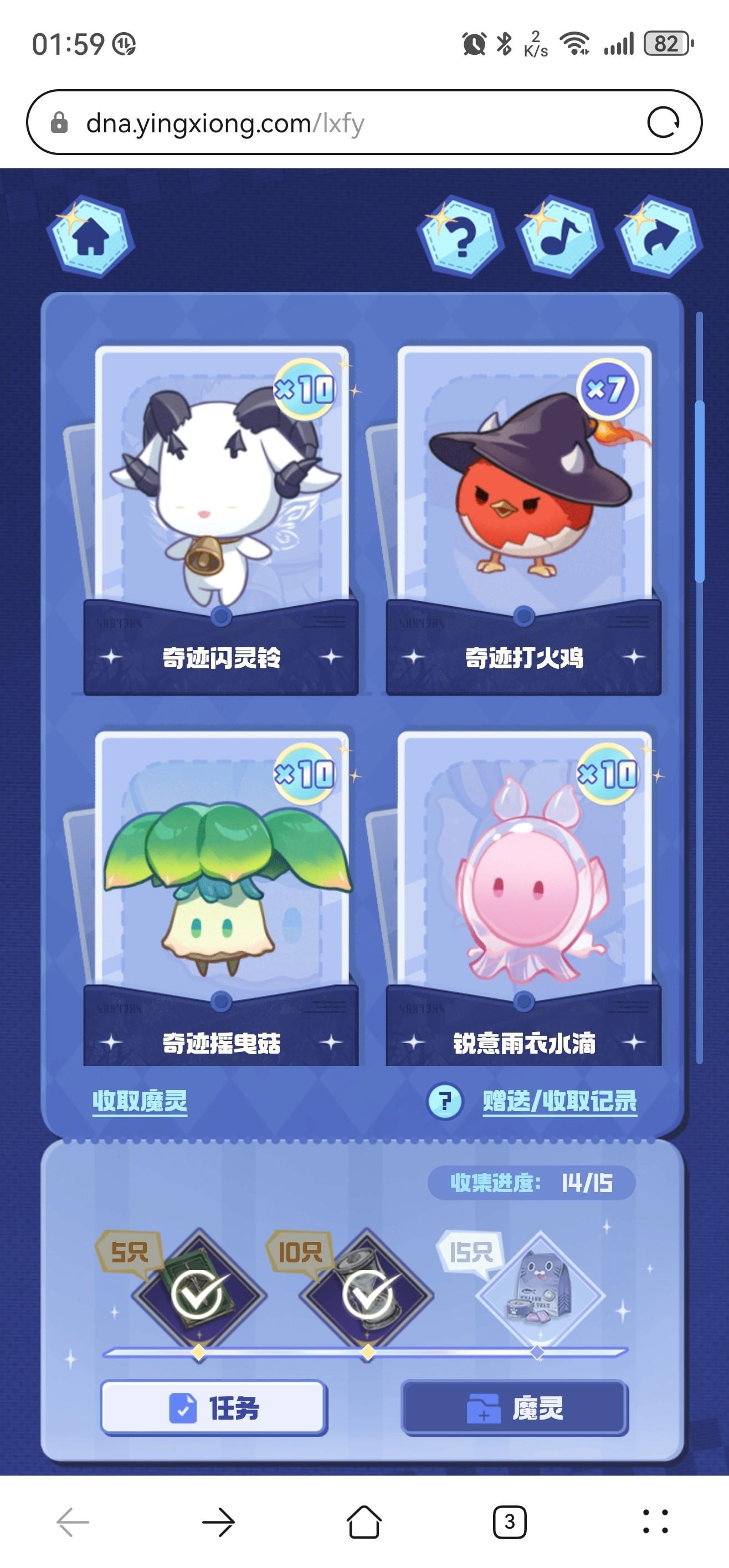The width and height of the screenshot is (729, 1568).
Task: Switch to the 魔灵 tab
Action: [515, 1408]
